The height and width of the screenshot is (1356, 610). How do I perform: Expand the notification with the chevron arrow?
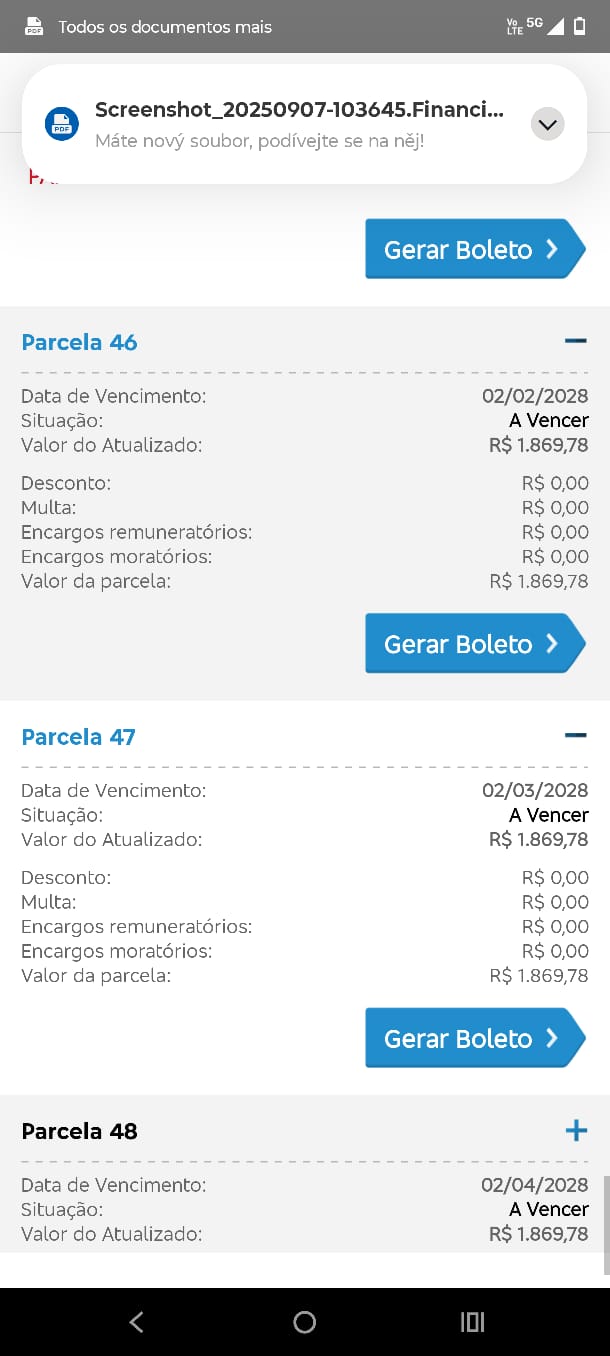[547, 125]
